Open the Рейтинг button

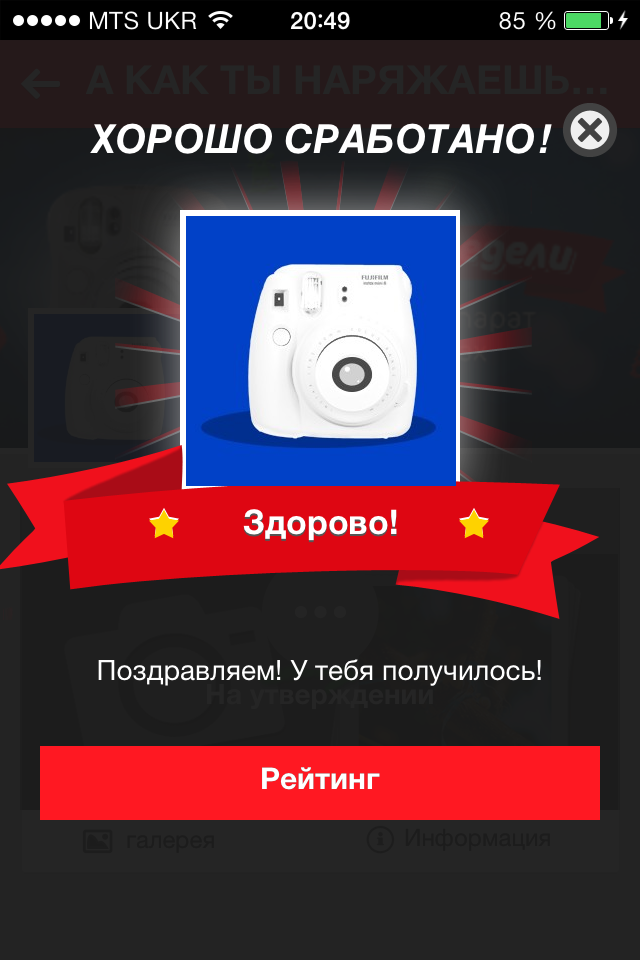[320, 782]
